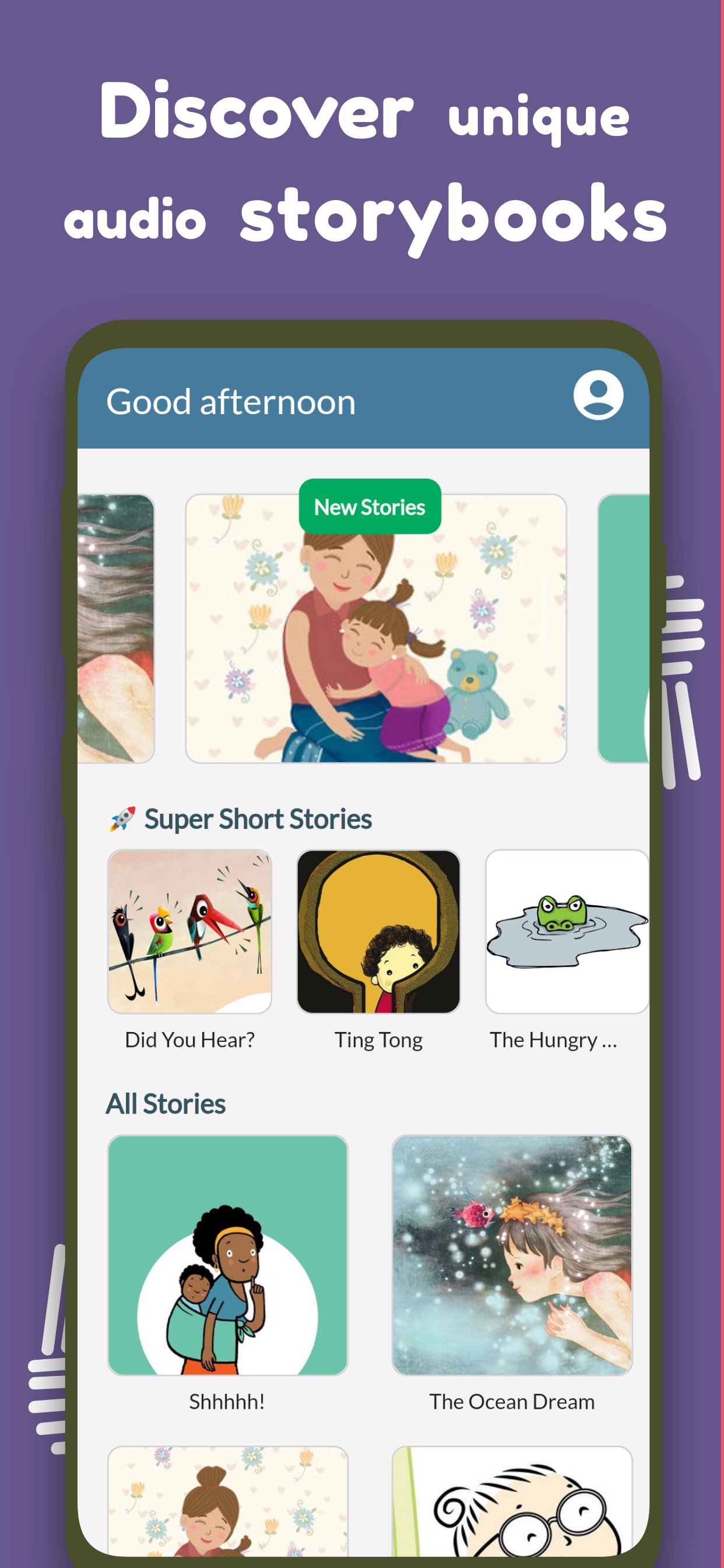Click the rocket icon beside Super Short Stories
Image resolution: width=724 pixels, height=1568 pixels.
(x=122, y=817)
